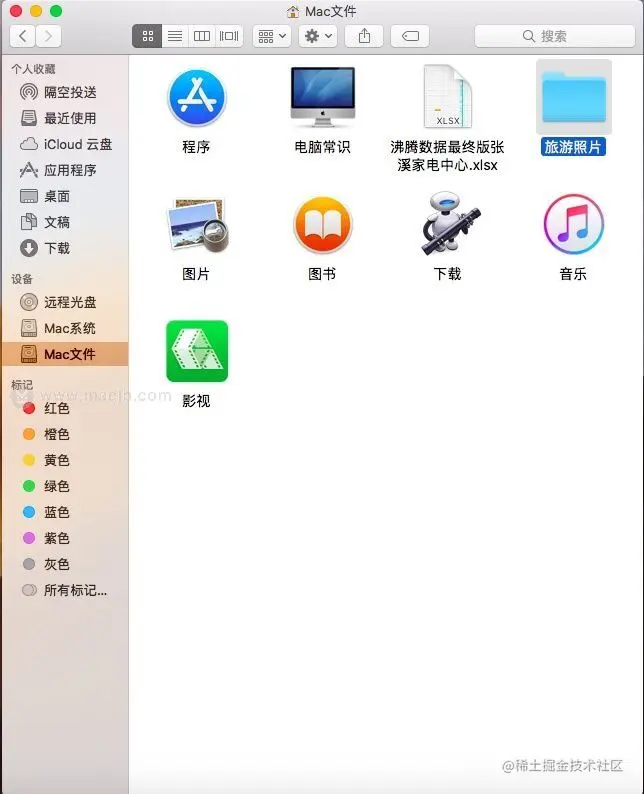Viewport: 644px width, 794px height.
Task: Filter by the 红色 tag
Action: tap(57, 408)
